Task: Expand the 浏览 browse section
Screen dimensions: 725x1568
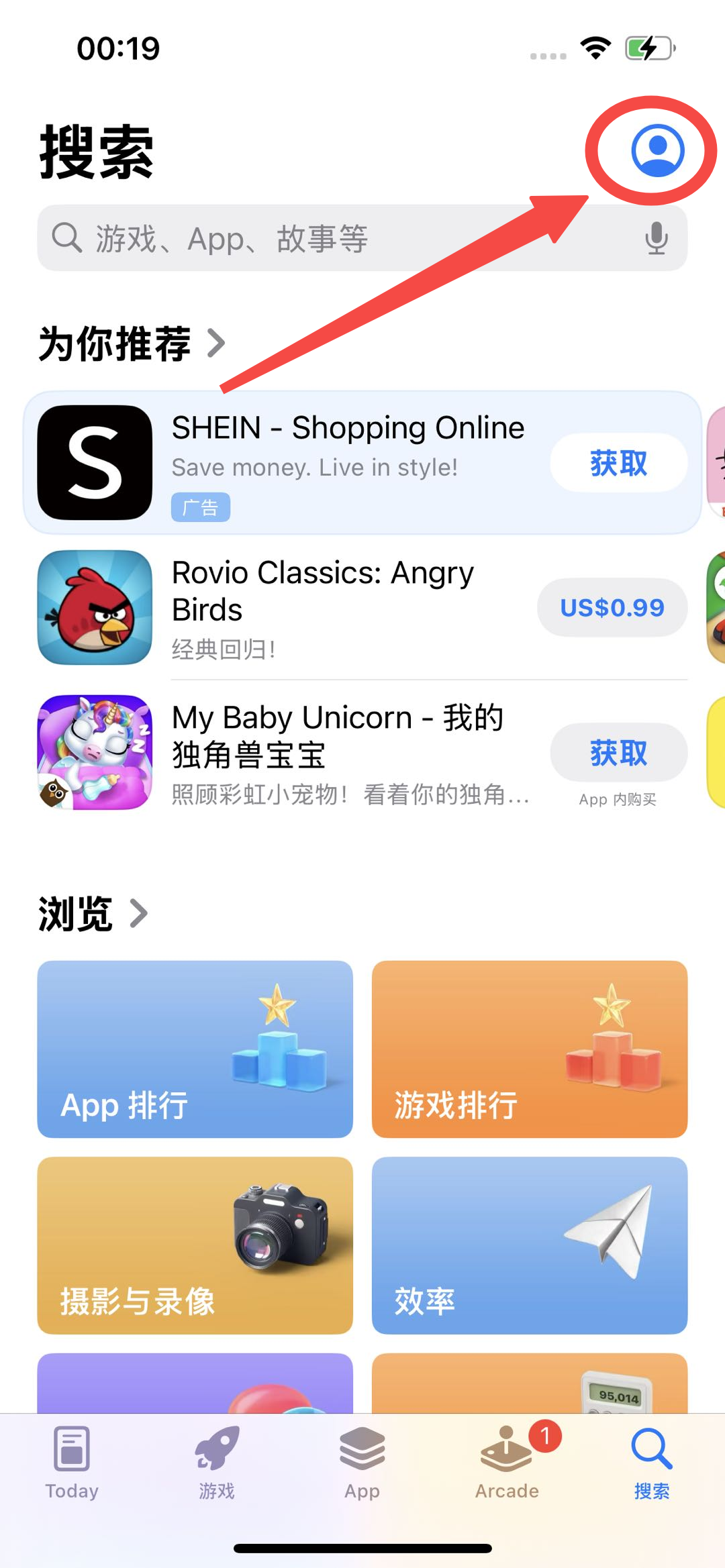Action: tap(93, 914)
